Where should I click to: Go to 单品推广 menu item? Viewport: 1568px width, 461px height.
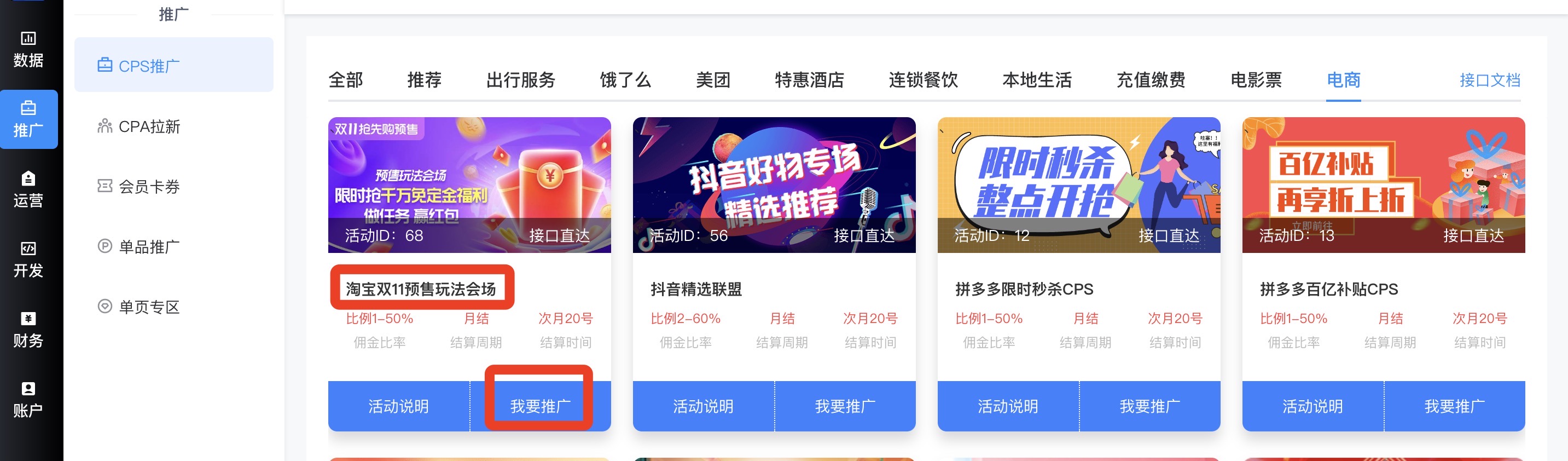pyautogui.click(x=149, y=246)
